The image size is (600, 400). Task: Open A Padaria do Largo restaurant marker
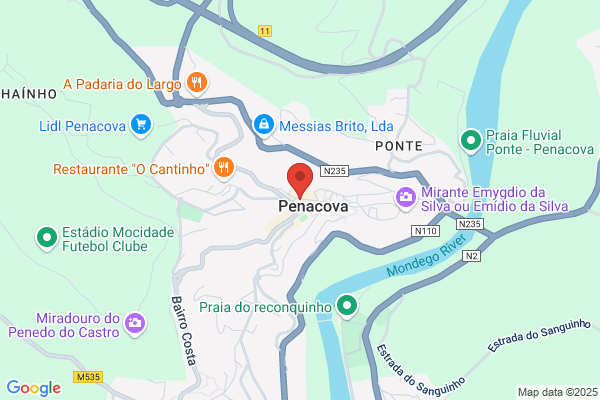197,83
